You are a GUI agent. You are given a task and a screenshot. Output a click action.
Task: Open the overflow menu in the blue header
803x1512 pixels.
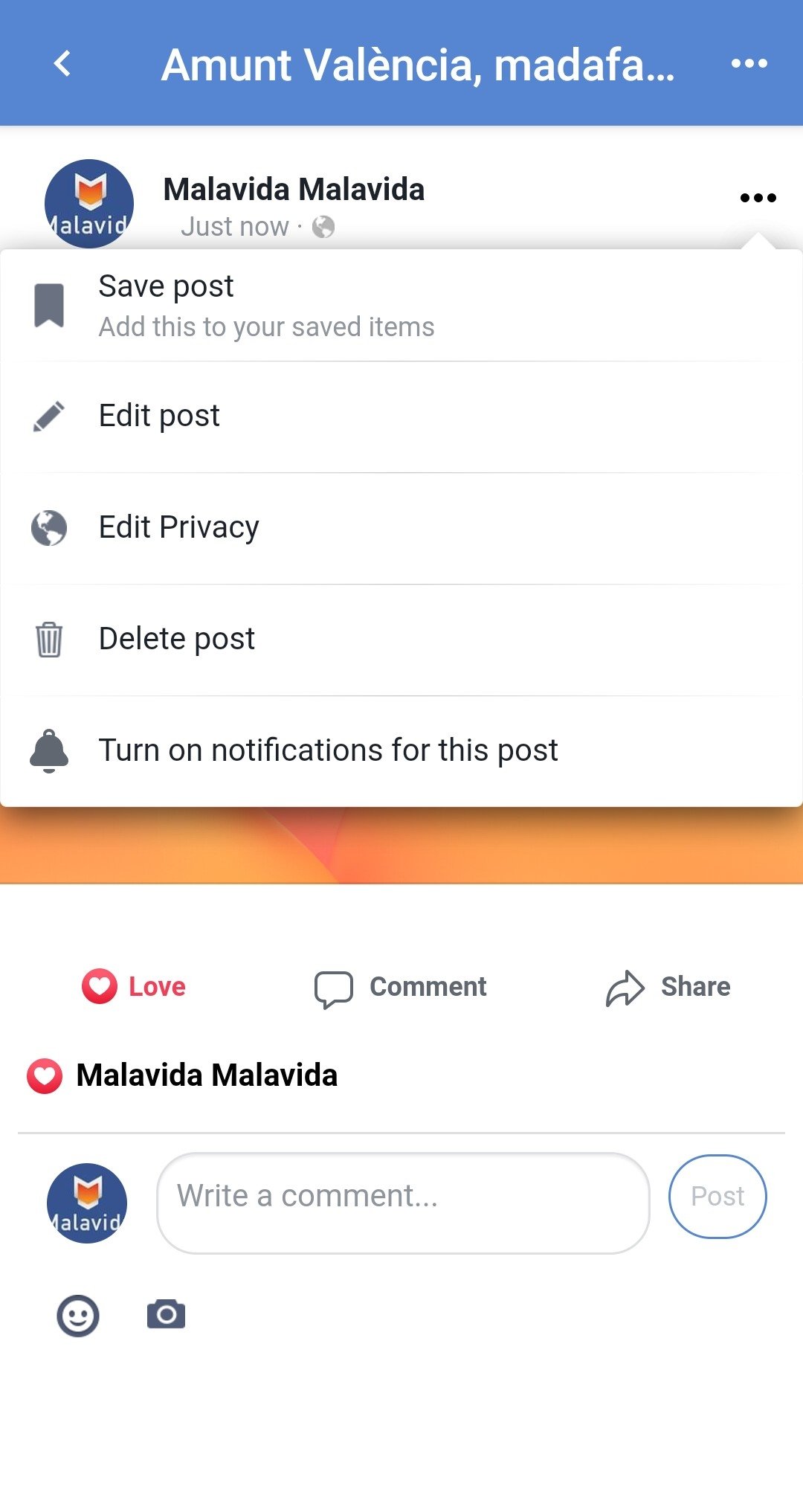[x=749, y=63]
